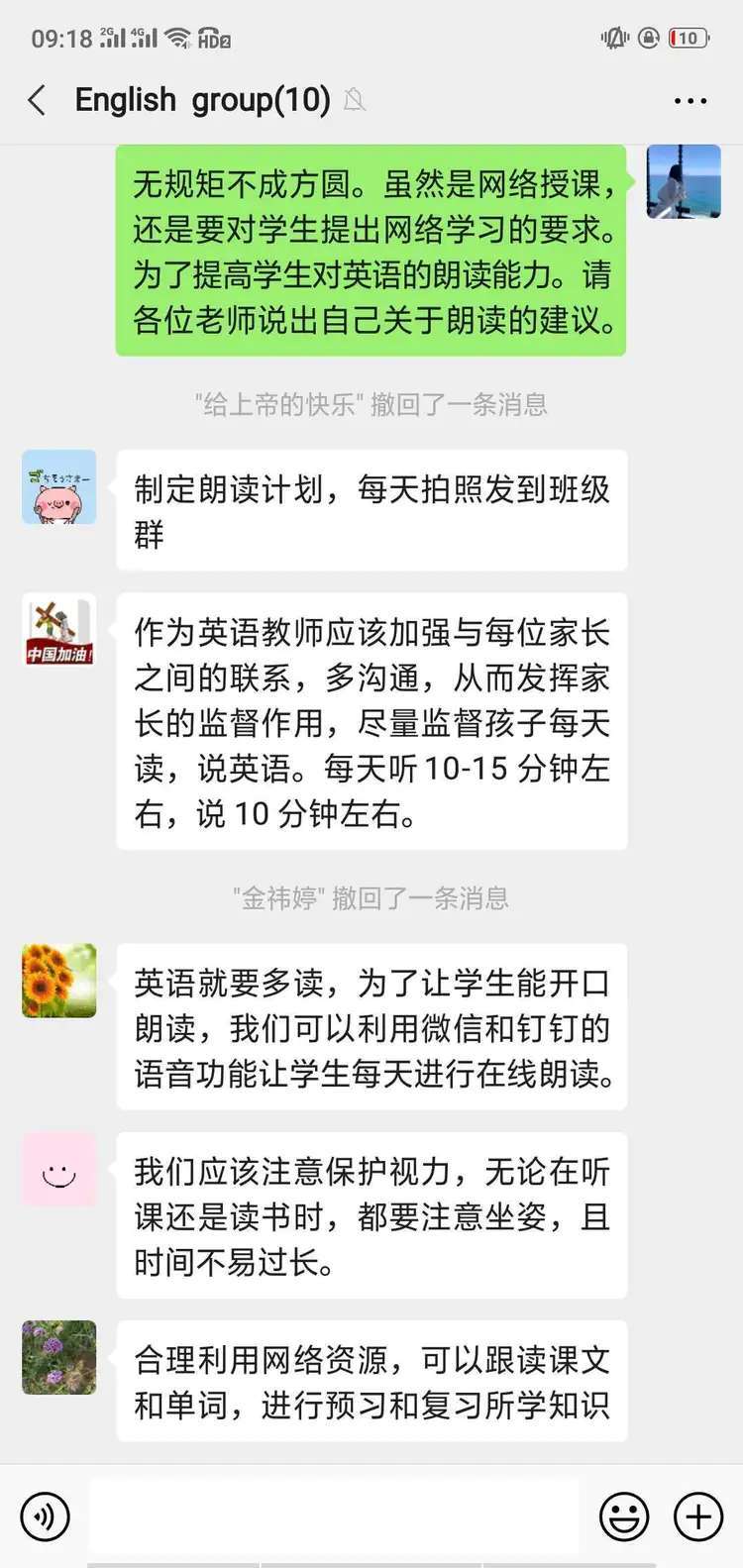Open attachment options with the plus icon
The height and width of the screenshot is (1568, 743).
coord(697,1516)
